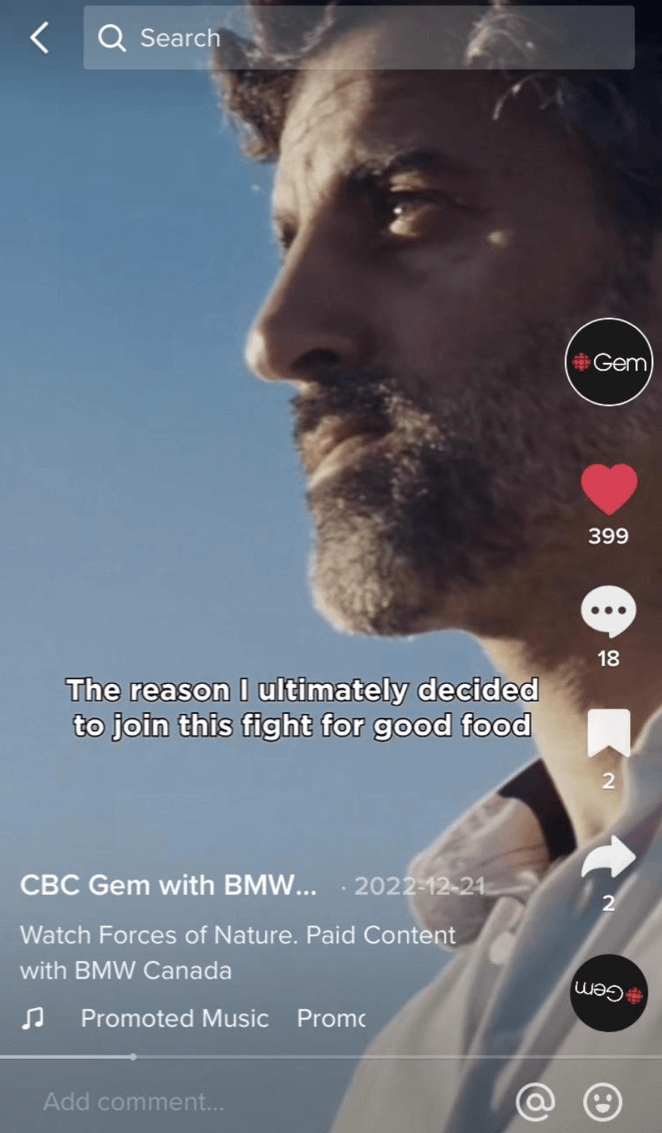Go back with the arrow icon
Screen dimensions: 662x1133
[x=40, y=38]
